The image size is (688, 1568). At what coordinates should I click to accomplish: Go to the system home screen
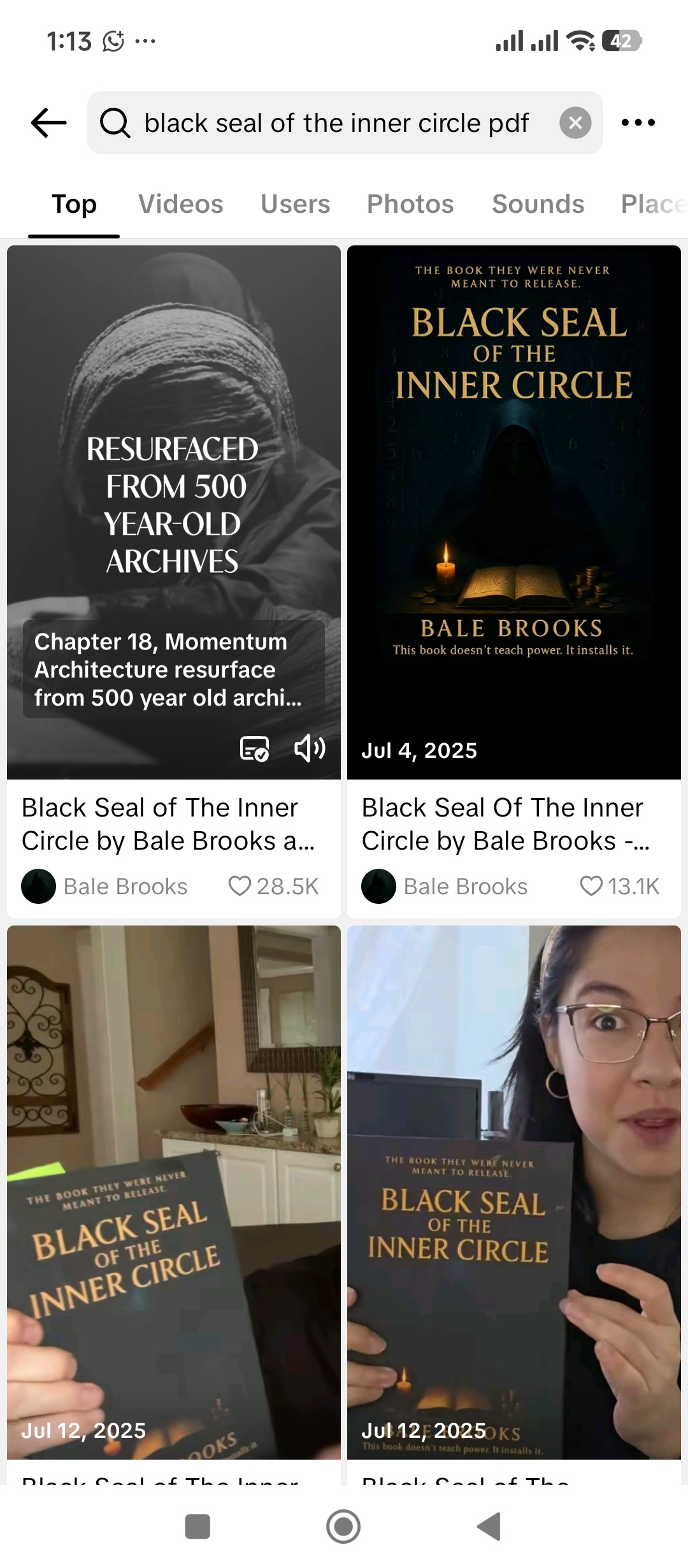(343, 1527)
